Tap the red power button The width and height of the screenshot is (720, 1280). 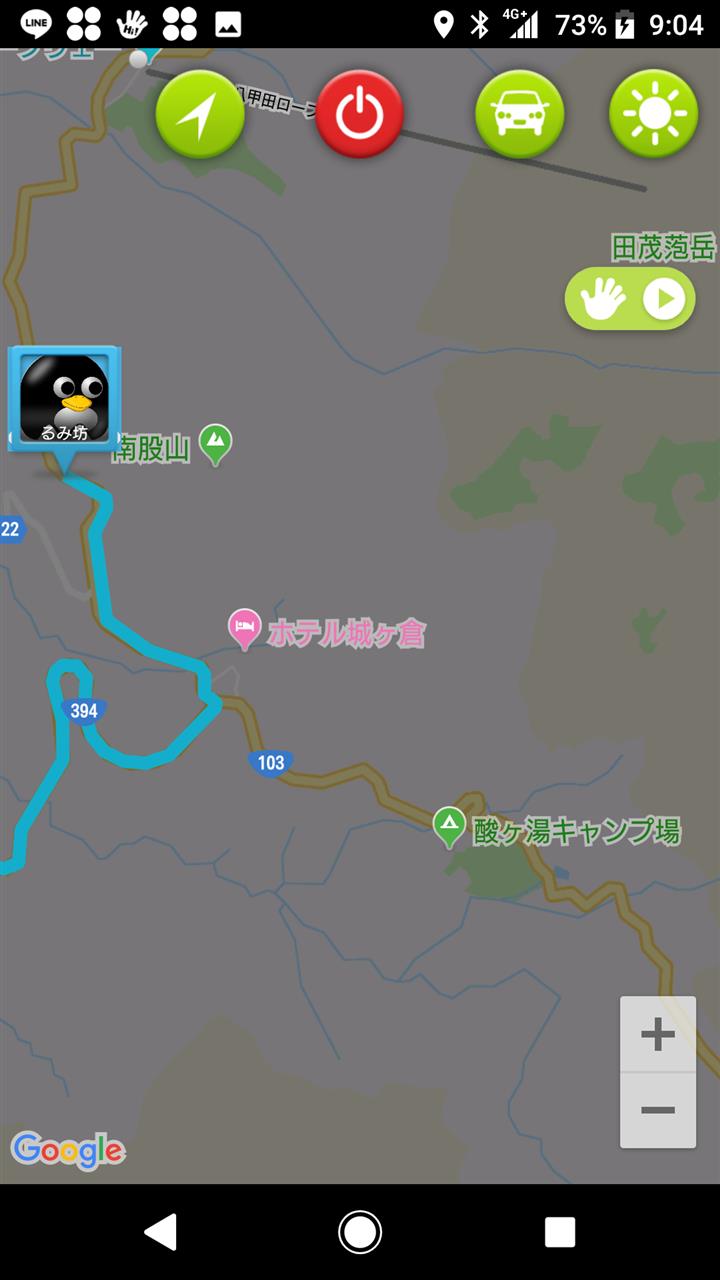359,115
